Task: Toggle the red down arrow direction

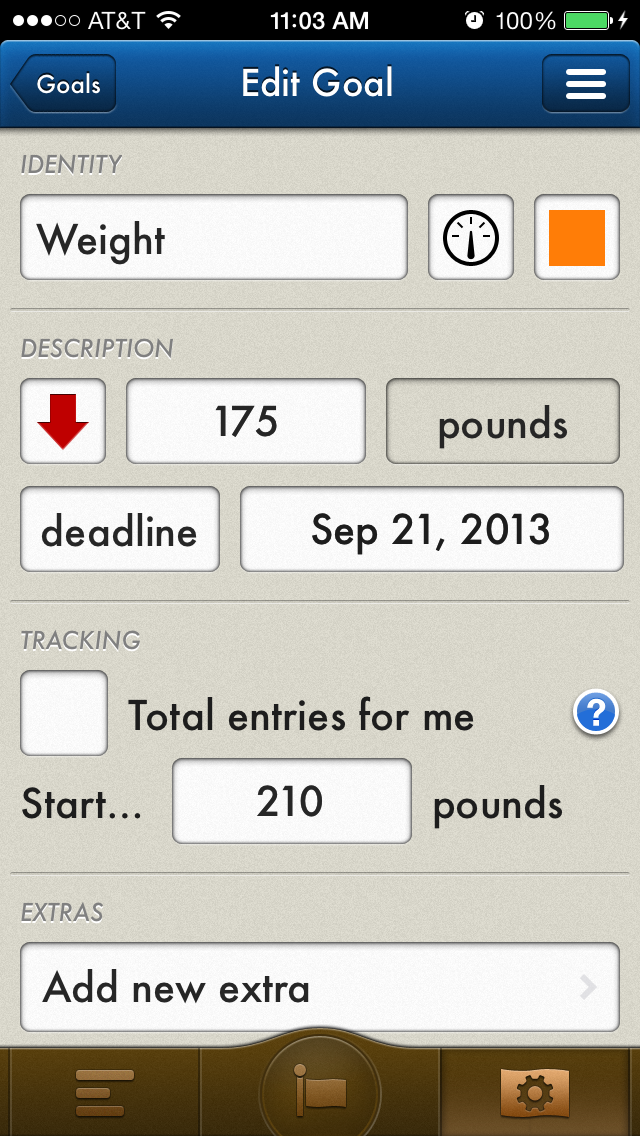Action: 63,421
